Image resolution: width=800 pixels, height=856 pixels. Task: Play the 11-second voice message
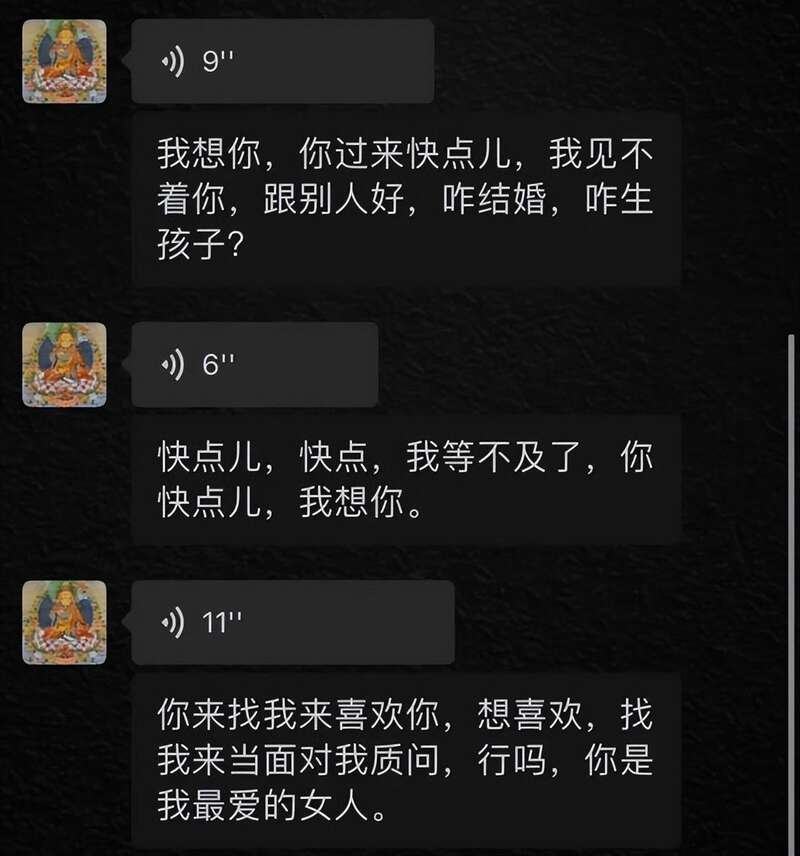[292, 623]
